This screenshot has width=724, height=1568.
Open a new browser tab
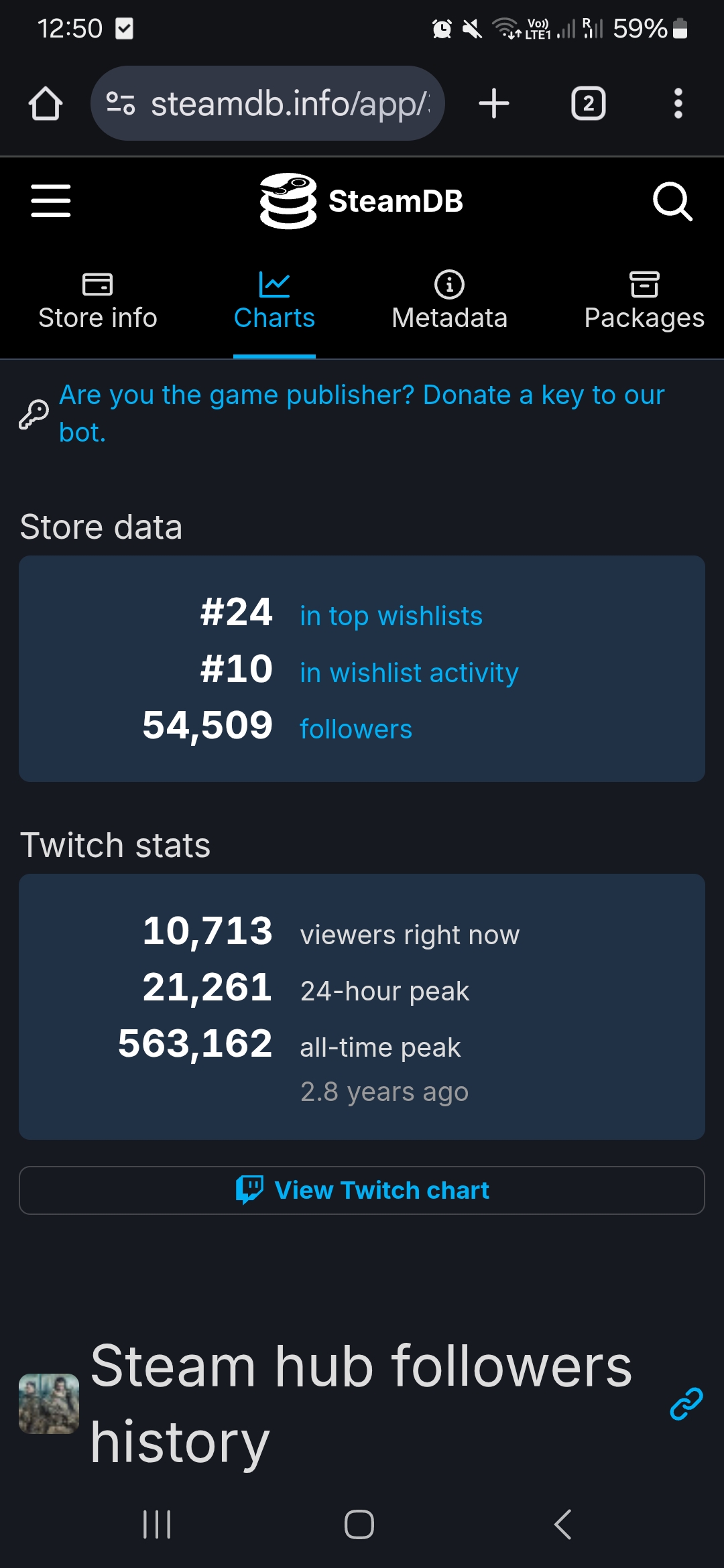tap(494, 103)
